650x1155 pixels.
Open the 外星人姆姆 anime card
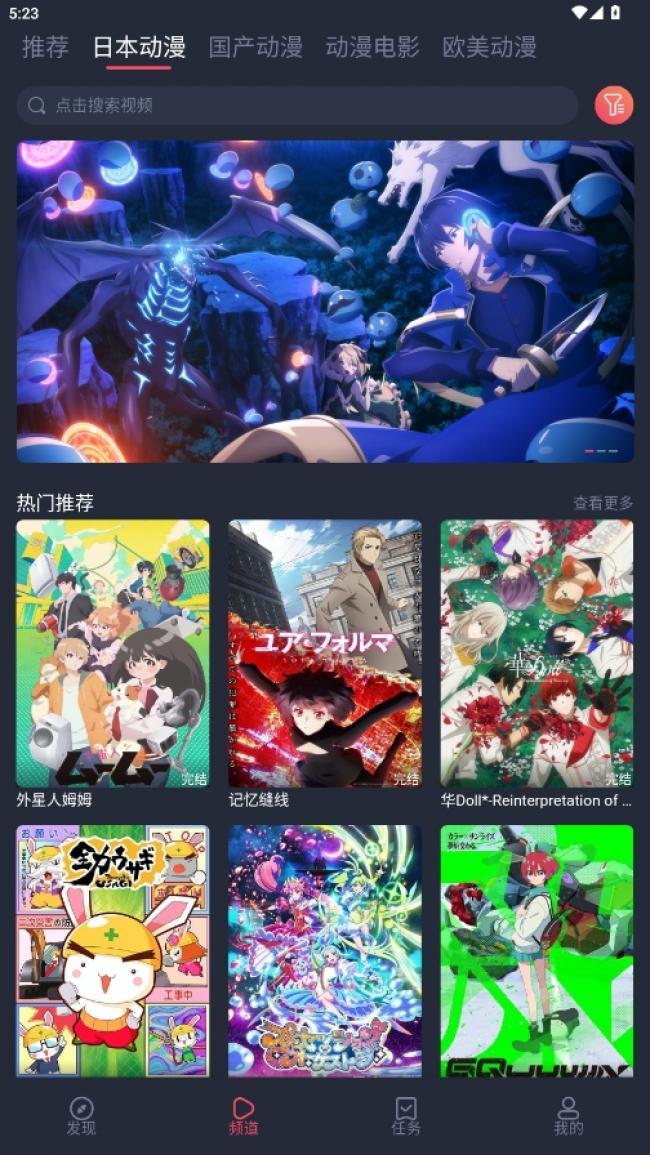coord(113,653)
